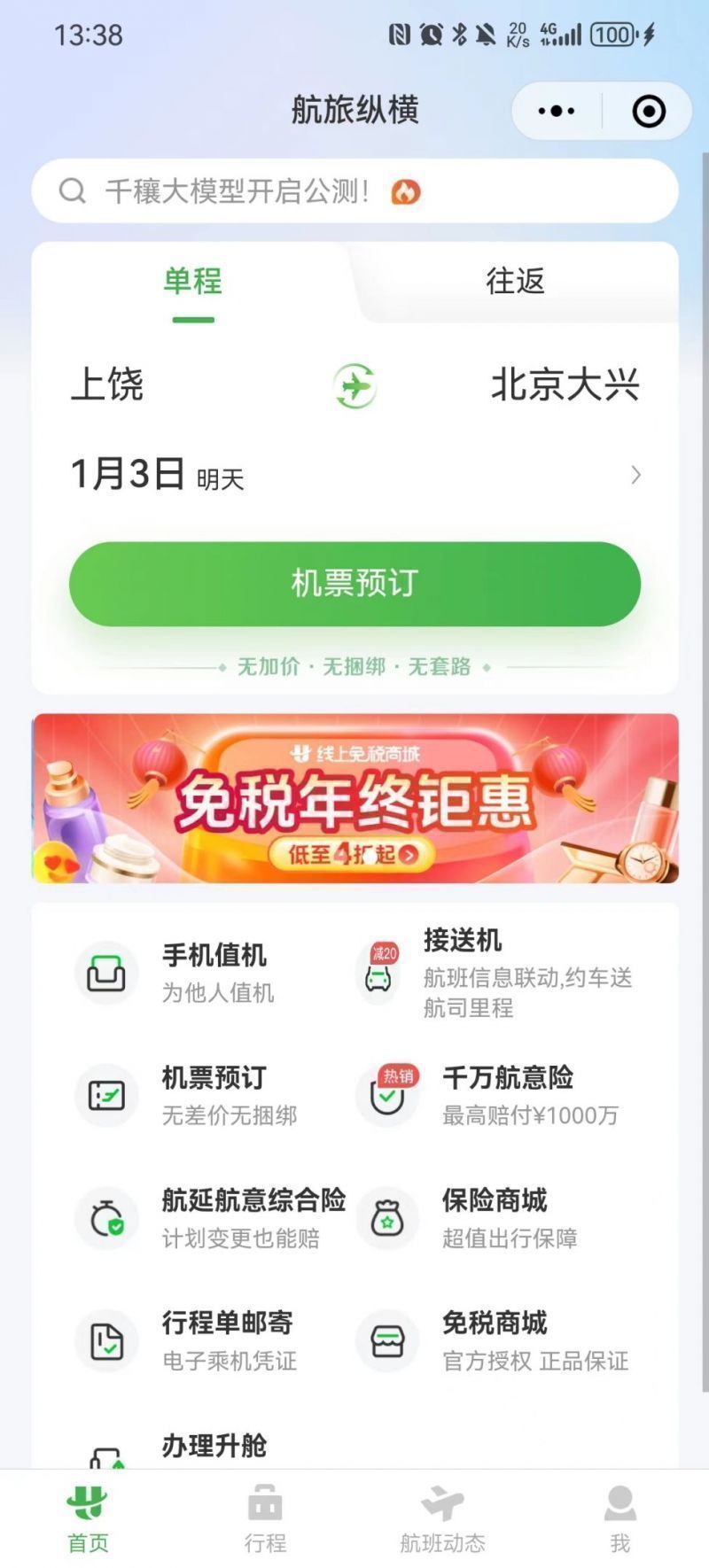Viewport: 709px width, 1568px height.
Task: Close the mini program via the circle icon
Action: coord(649,112)
